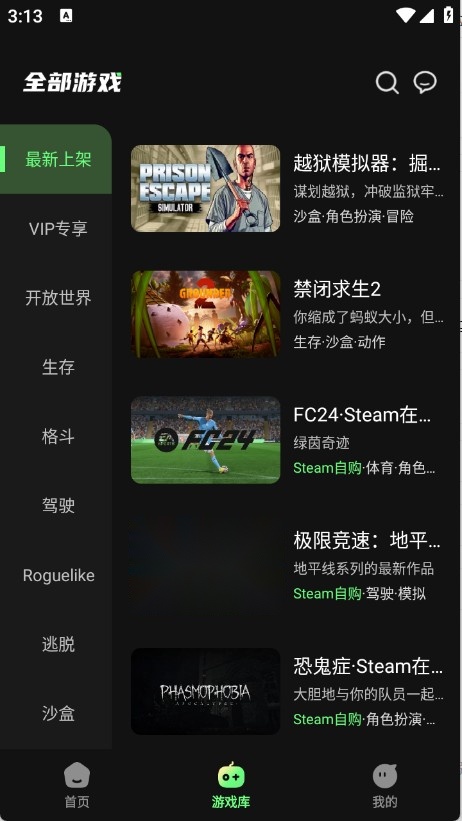
Task: Open the 禁闭求生2 game
Action: point(288,314)
